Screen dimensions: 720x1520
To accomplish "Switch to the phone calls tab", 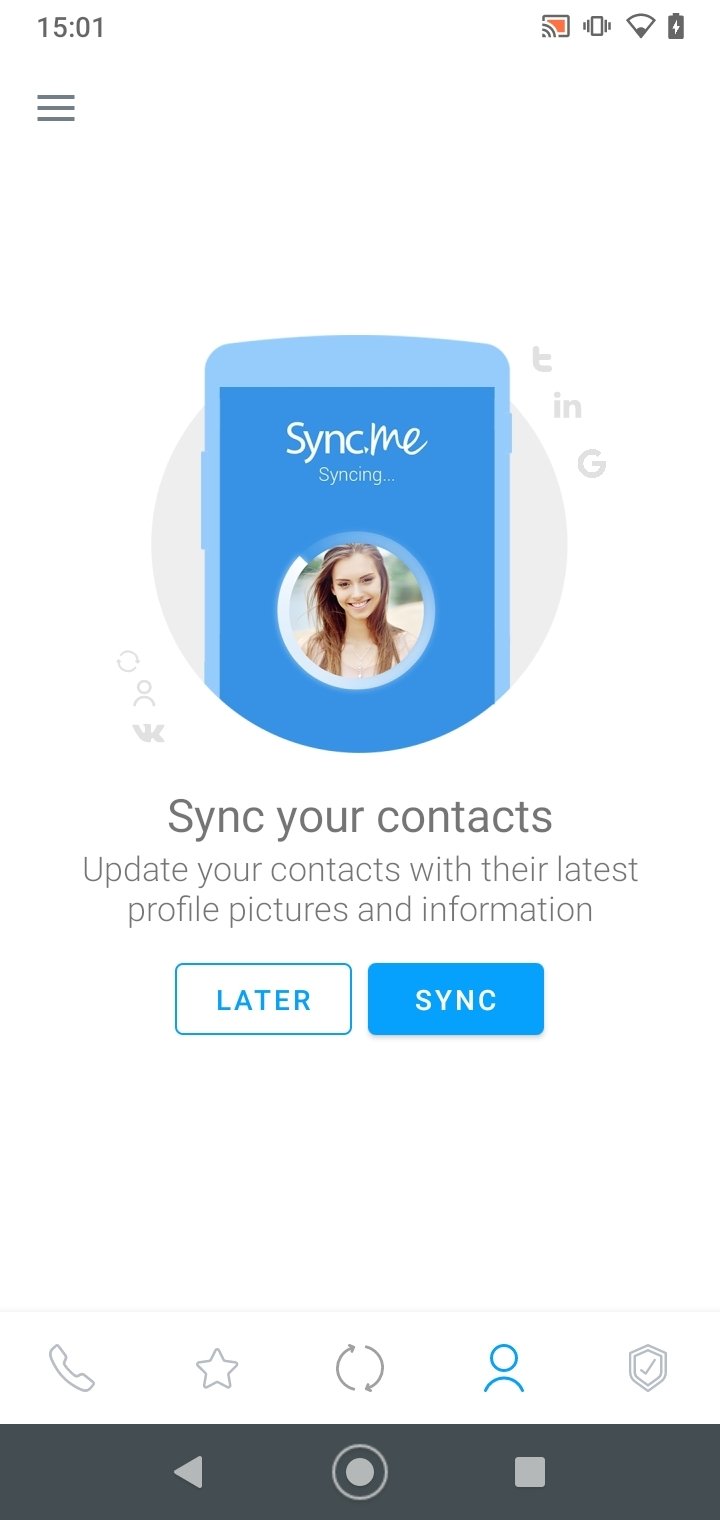I will click(x=72, y=1368).
